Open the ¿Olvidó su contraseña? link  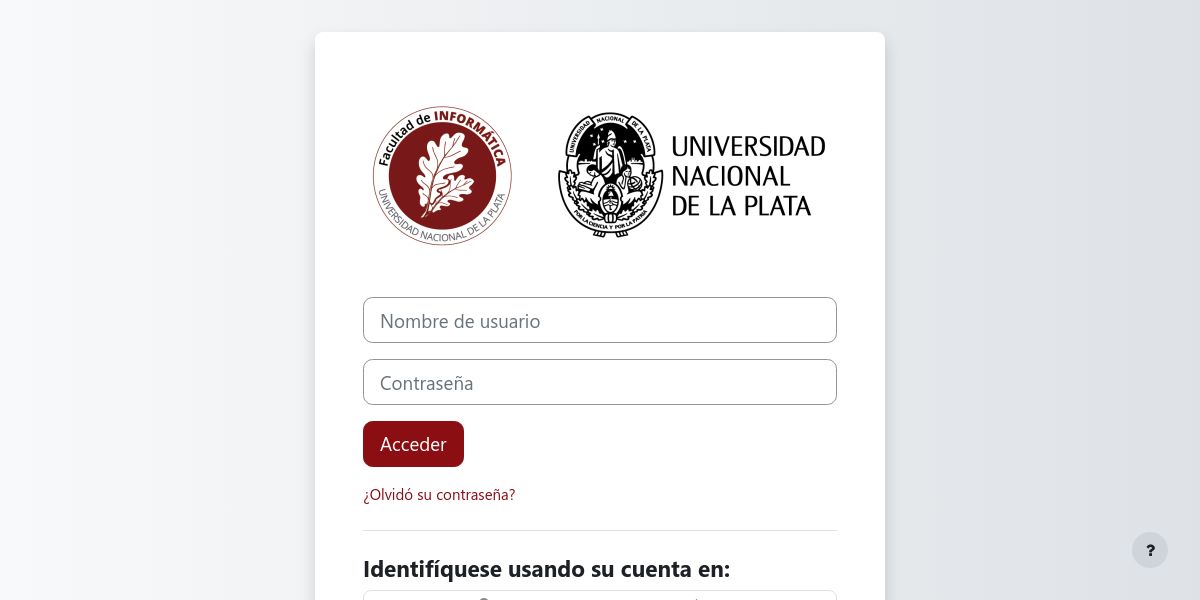439,494
